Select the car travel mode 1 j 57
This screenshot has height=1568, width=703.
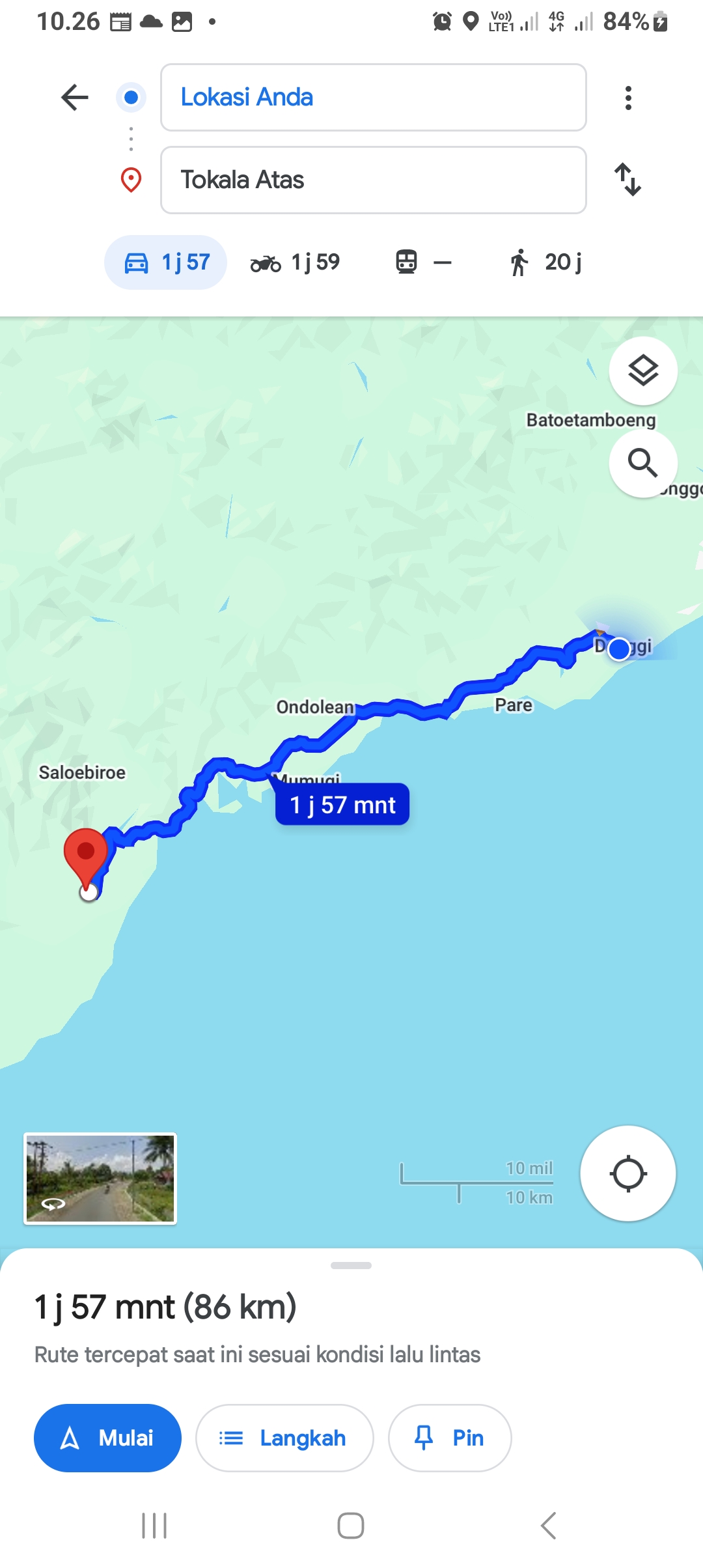coord(165,262)
